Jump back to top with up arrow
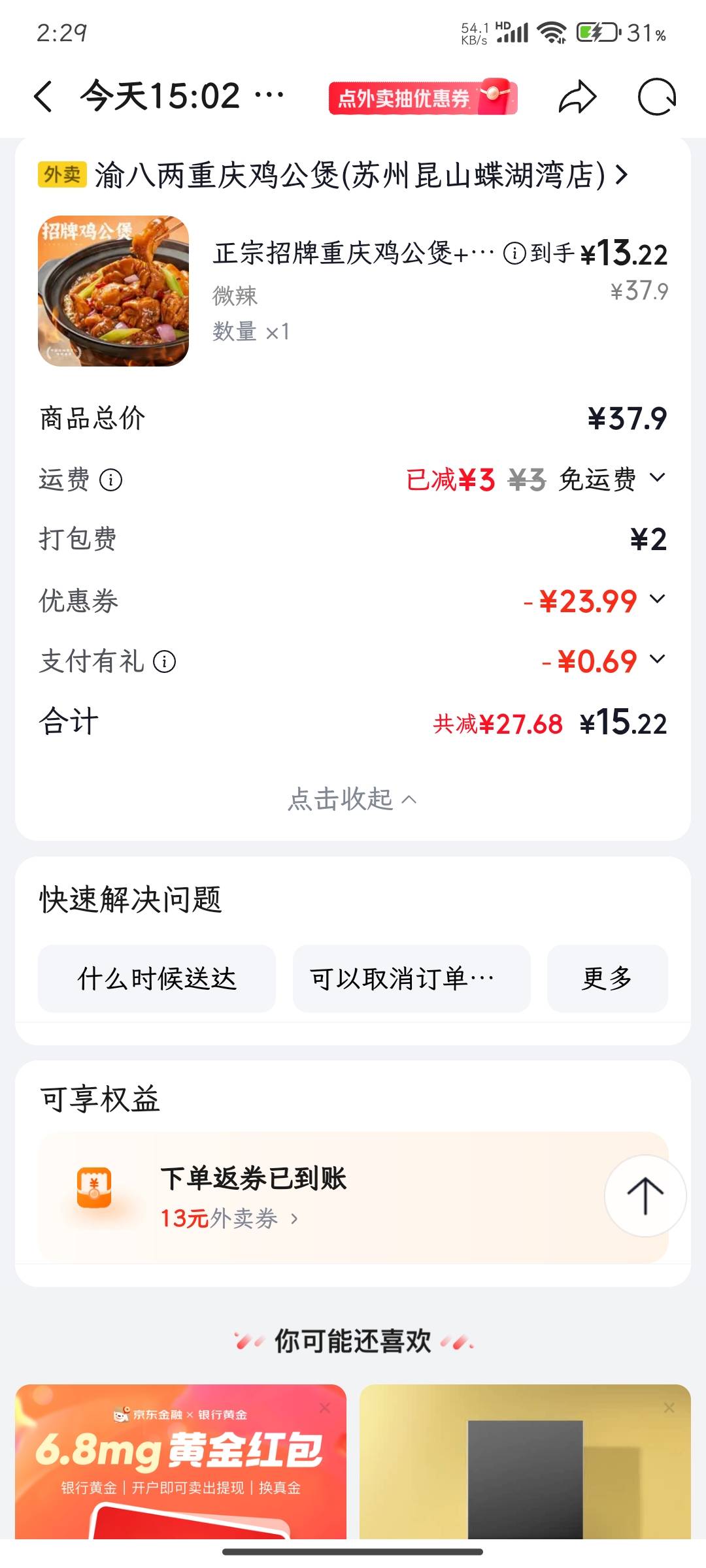 tap(645, 1196)
